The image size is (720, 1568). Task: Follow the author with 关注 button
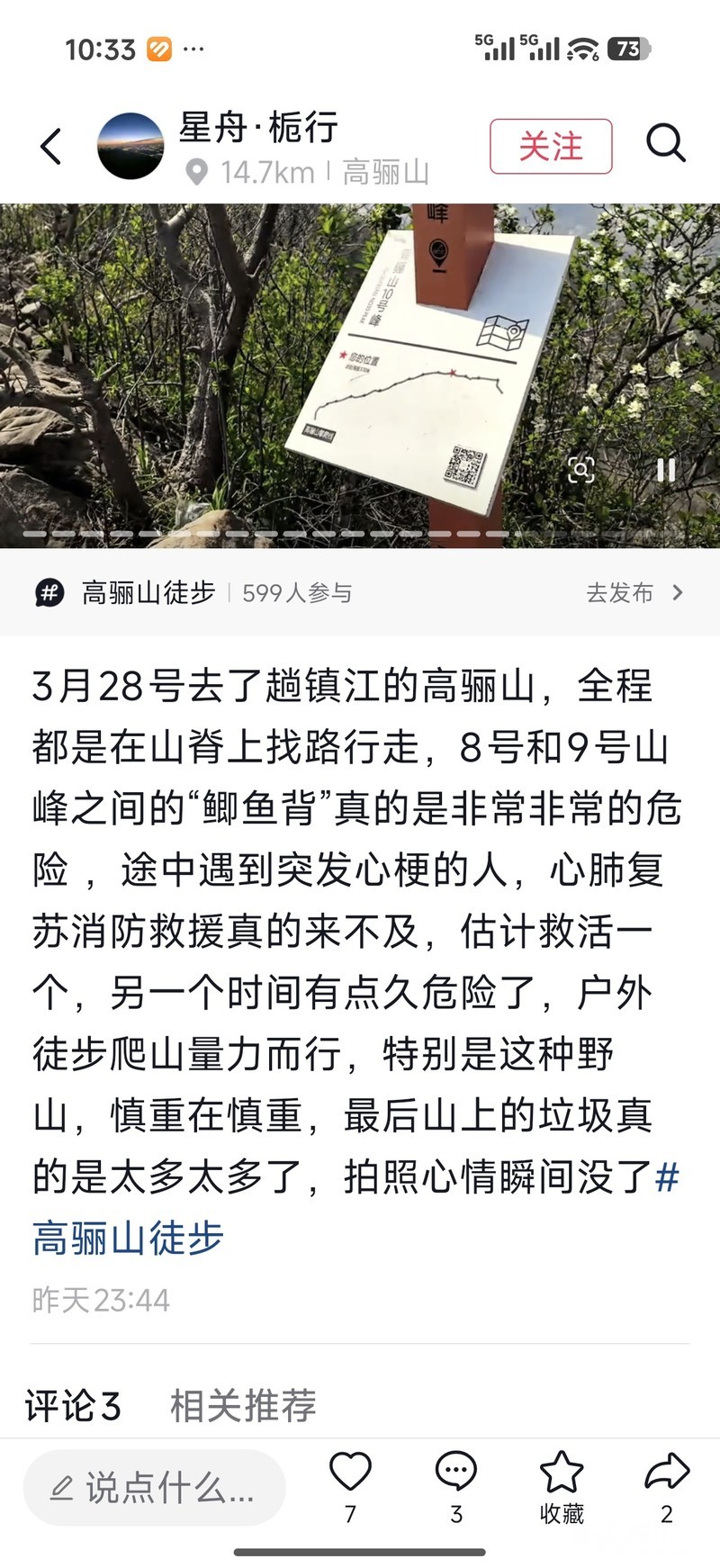coord(550,146)
